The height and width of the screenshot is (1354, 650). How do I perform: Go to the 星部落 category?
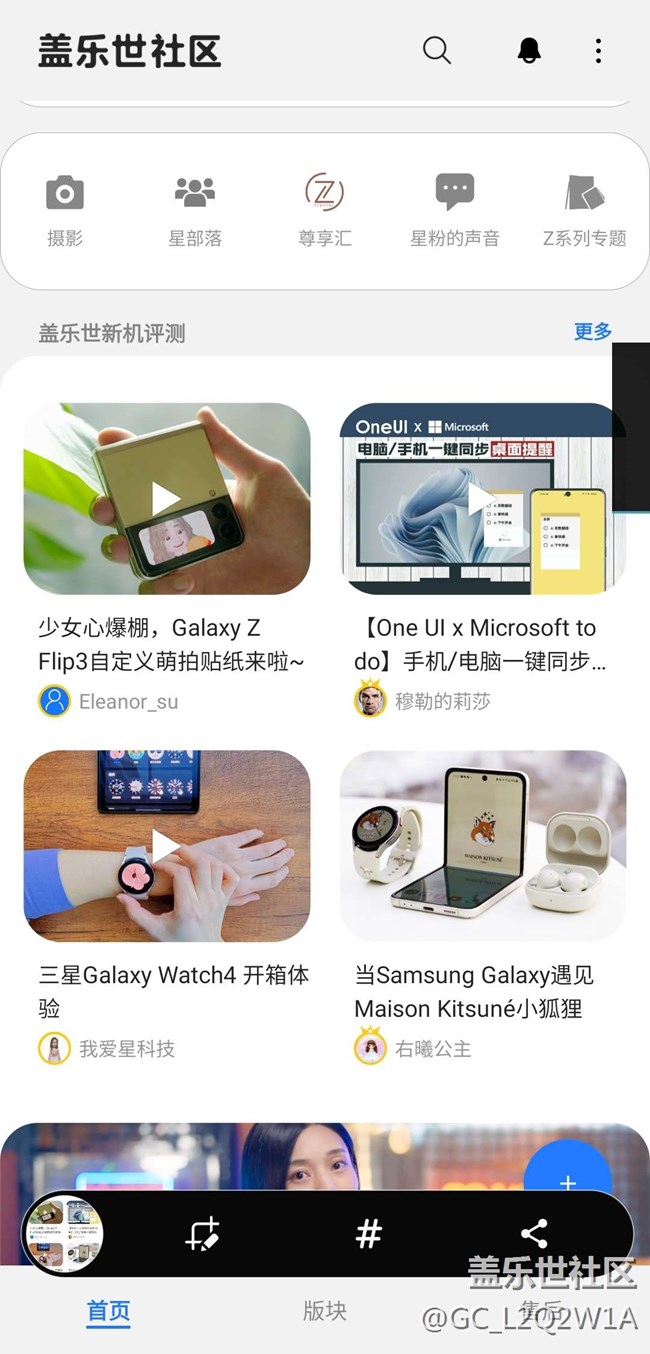coord(195,210)
